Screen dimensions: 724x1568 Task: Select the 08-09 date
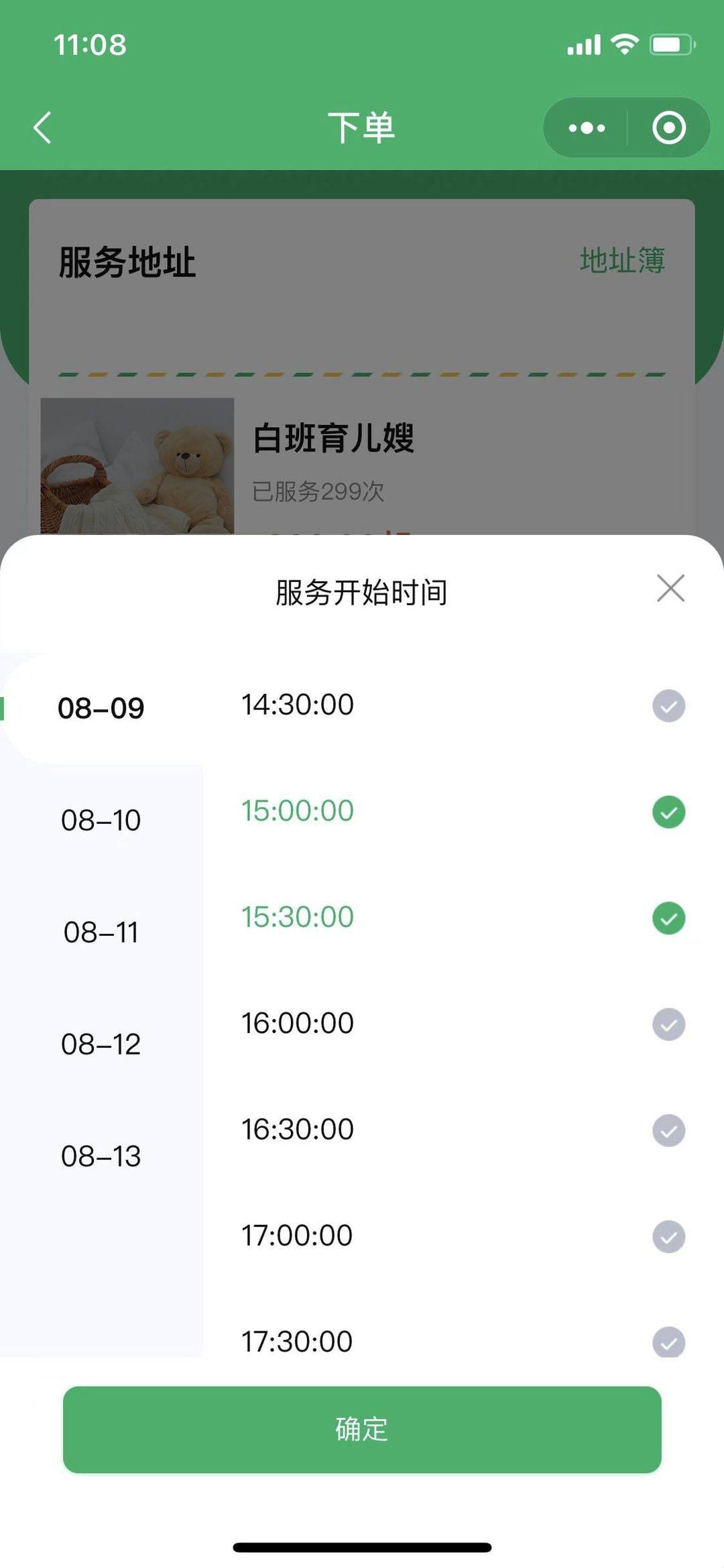[x=101, y=708]
